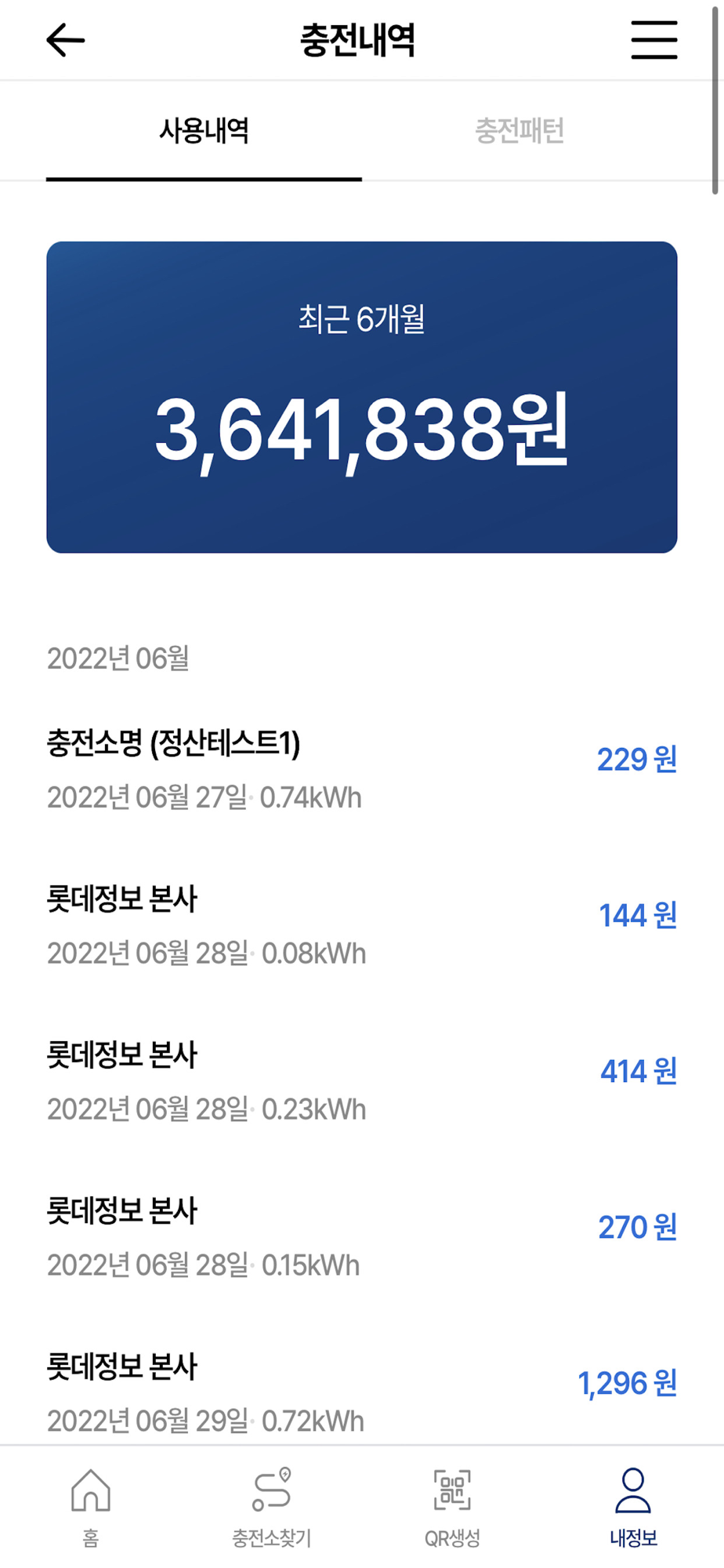Open the 정산테스트1 charging record
Viewport: 724px width, 1568px height.
pyautogui.click(x=362, y=770)
